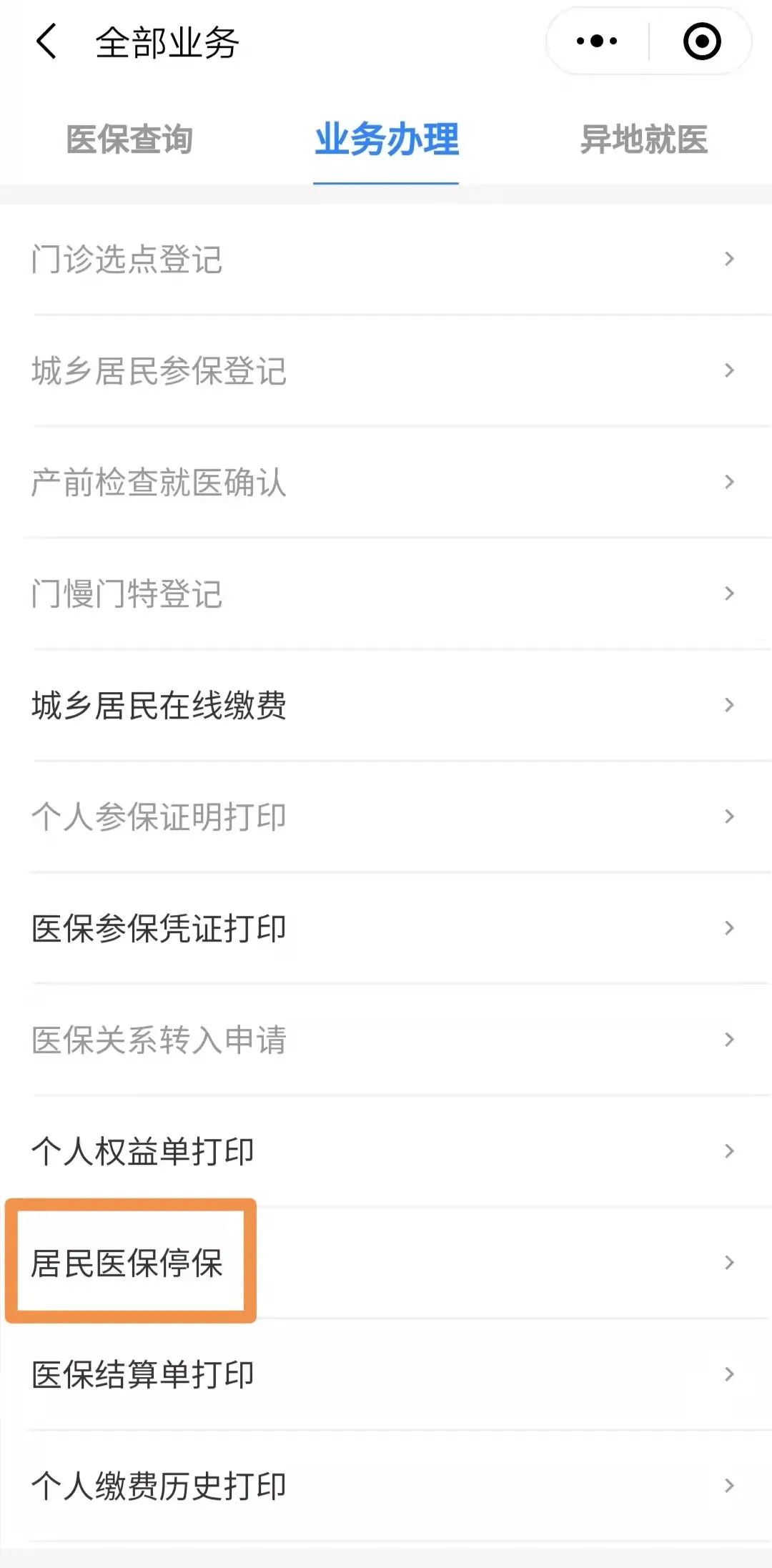Image resolution: width=772 pixels, height=1568 pixels.
Task: Tap the circular mini-program close icon
Action: 699,41
